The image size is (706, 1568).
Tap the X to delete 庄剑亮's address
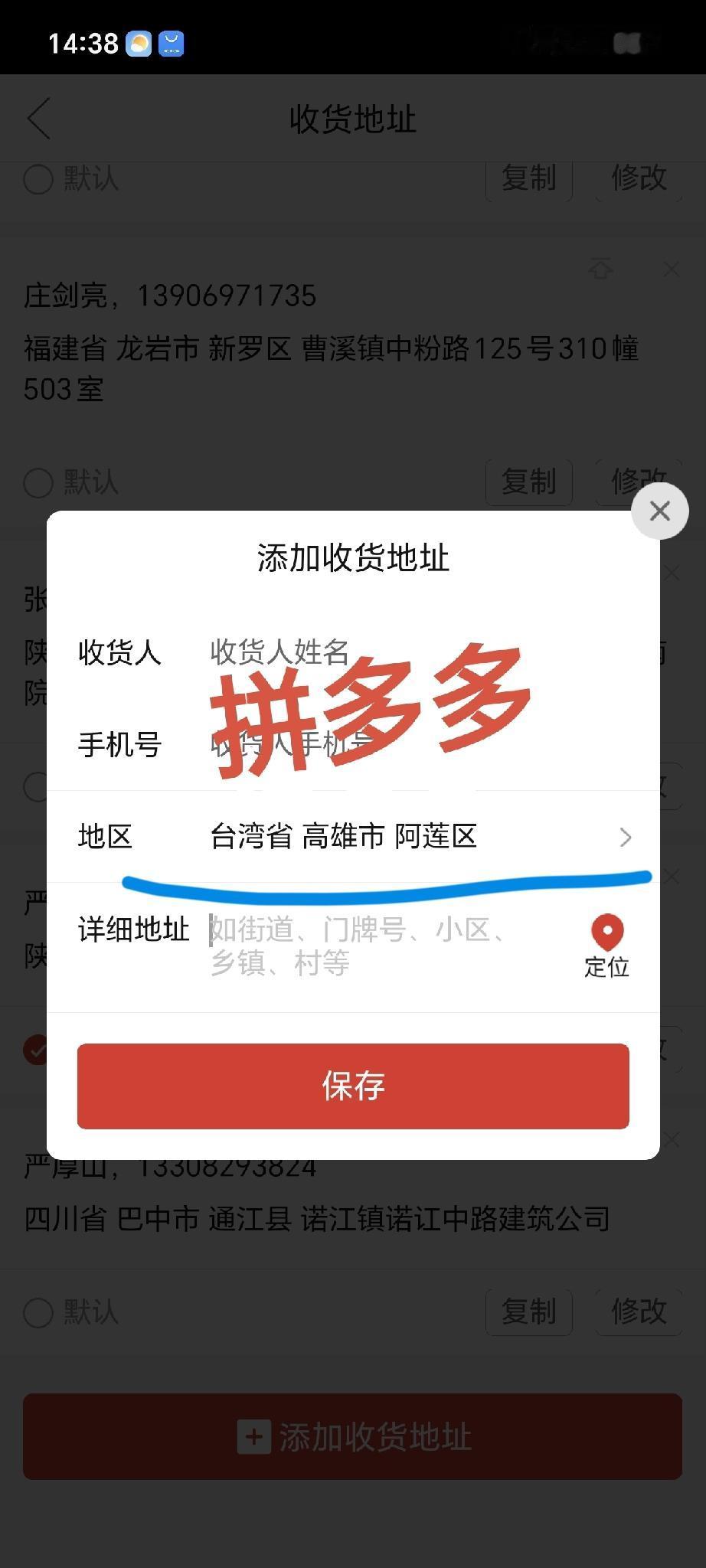click(671, 269)
